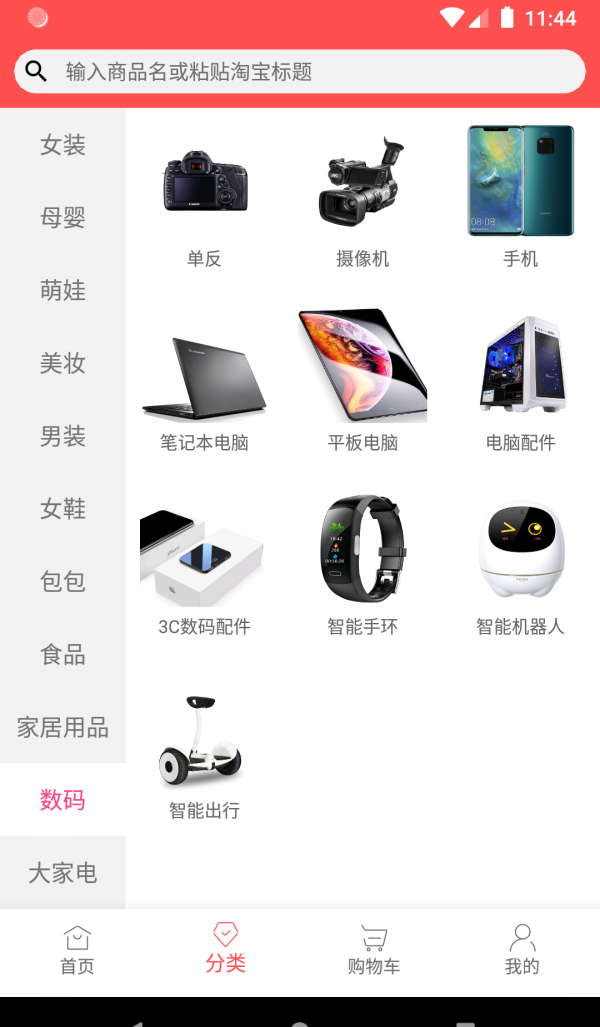Select the 3C数码配件 tile
Screen dimensions: 600x1027
pos(204,565)
